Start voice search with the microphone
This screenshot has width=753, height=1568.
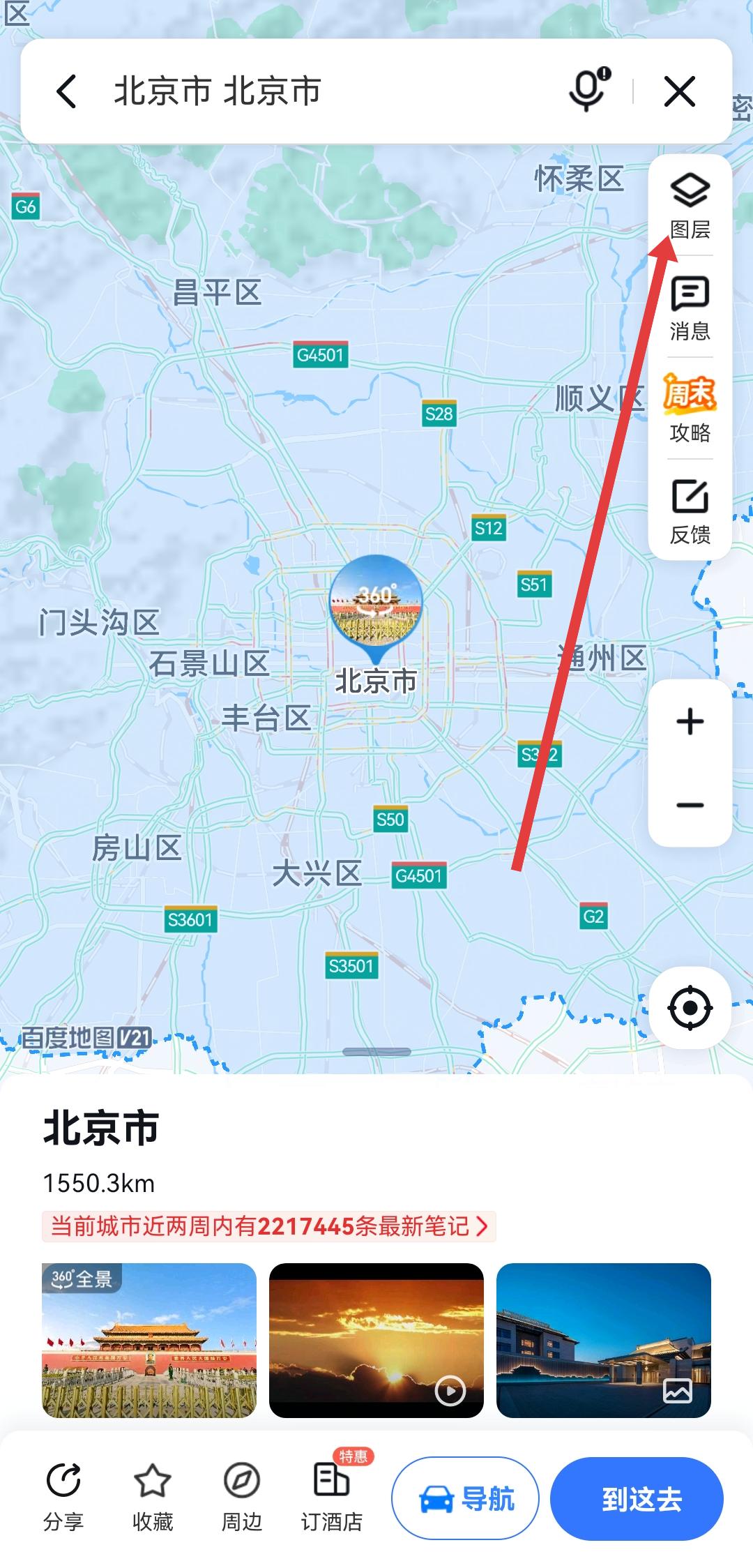[588, 91]
